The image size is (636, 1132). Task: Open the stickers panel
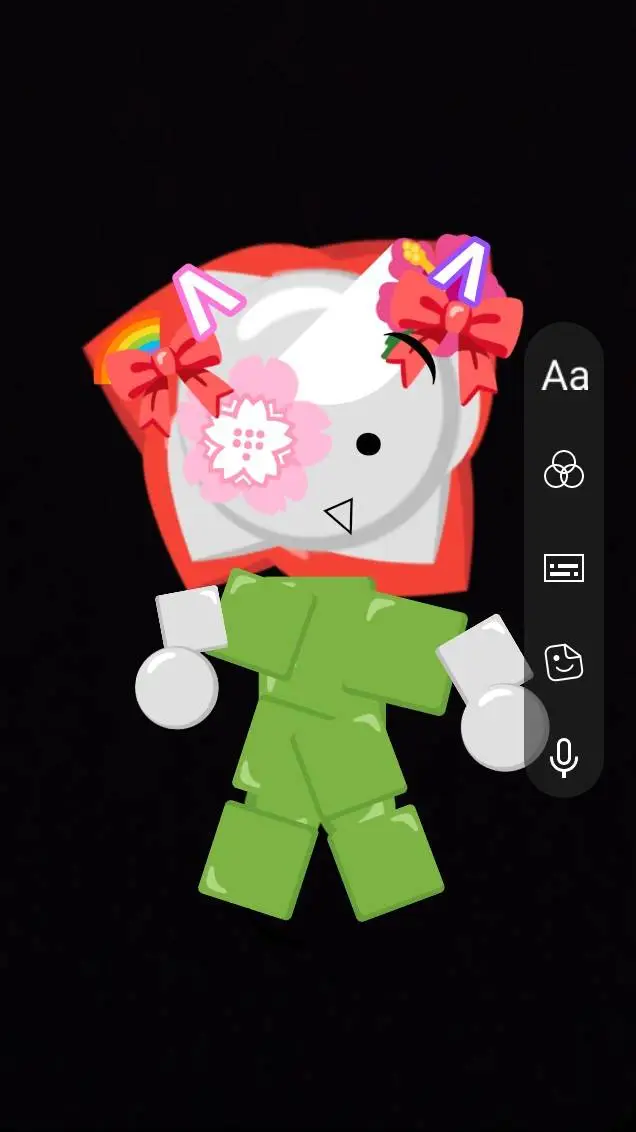[564, 662]
